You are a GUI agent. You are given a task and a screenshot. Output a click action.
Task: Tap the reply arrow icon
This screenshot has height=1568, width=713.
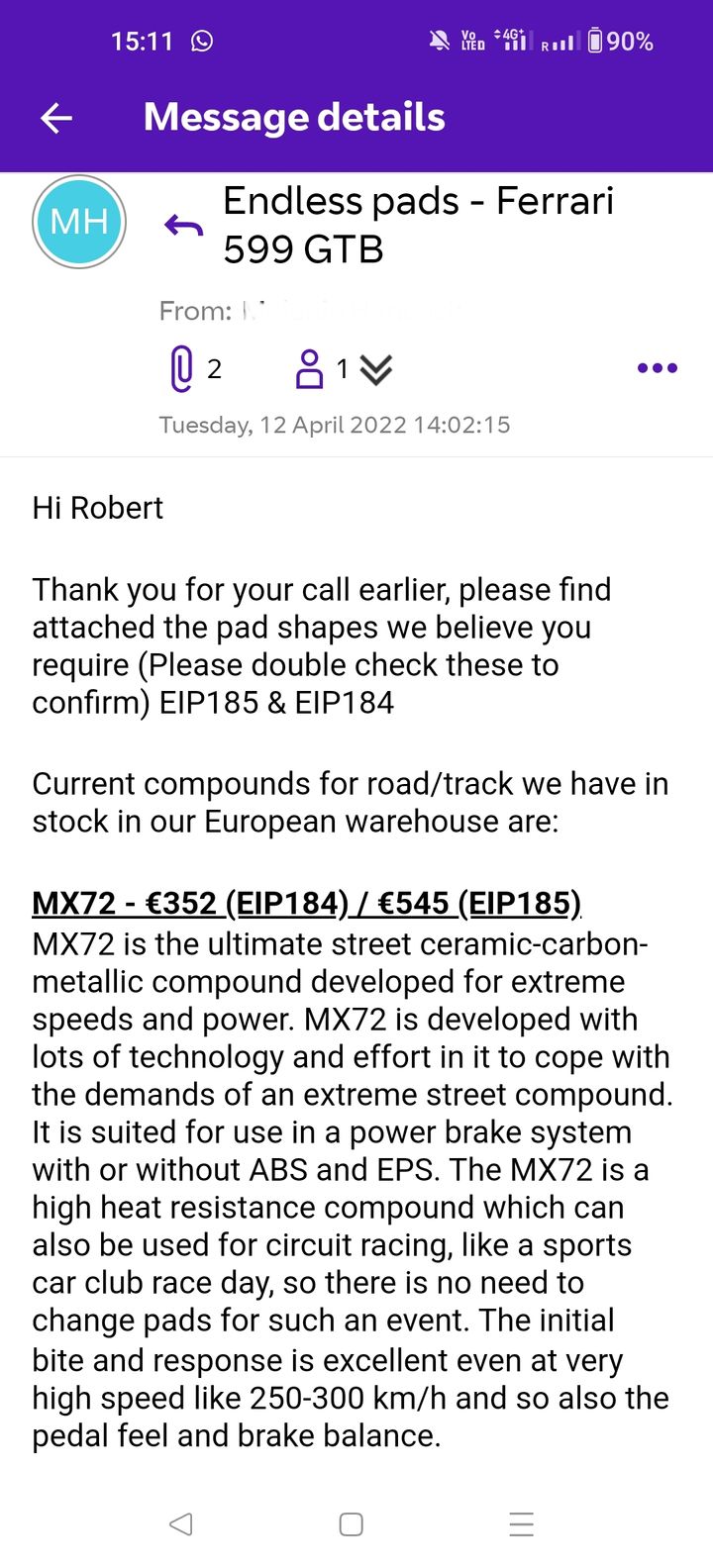[183, 227]
